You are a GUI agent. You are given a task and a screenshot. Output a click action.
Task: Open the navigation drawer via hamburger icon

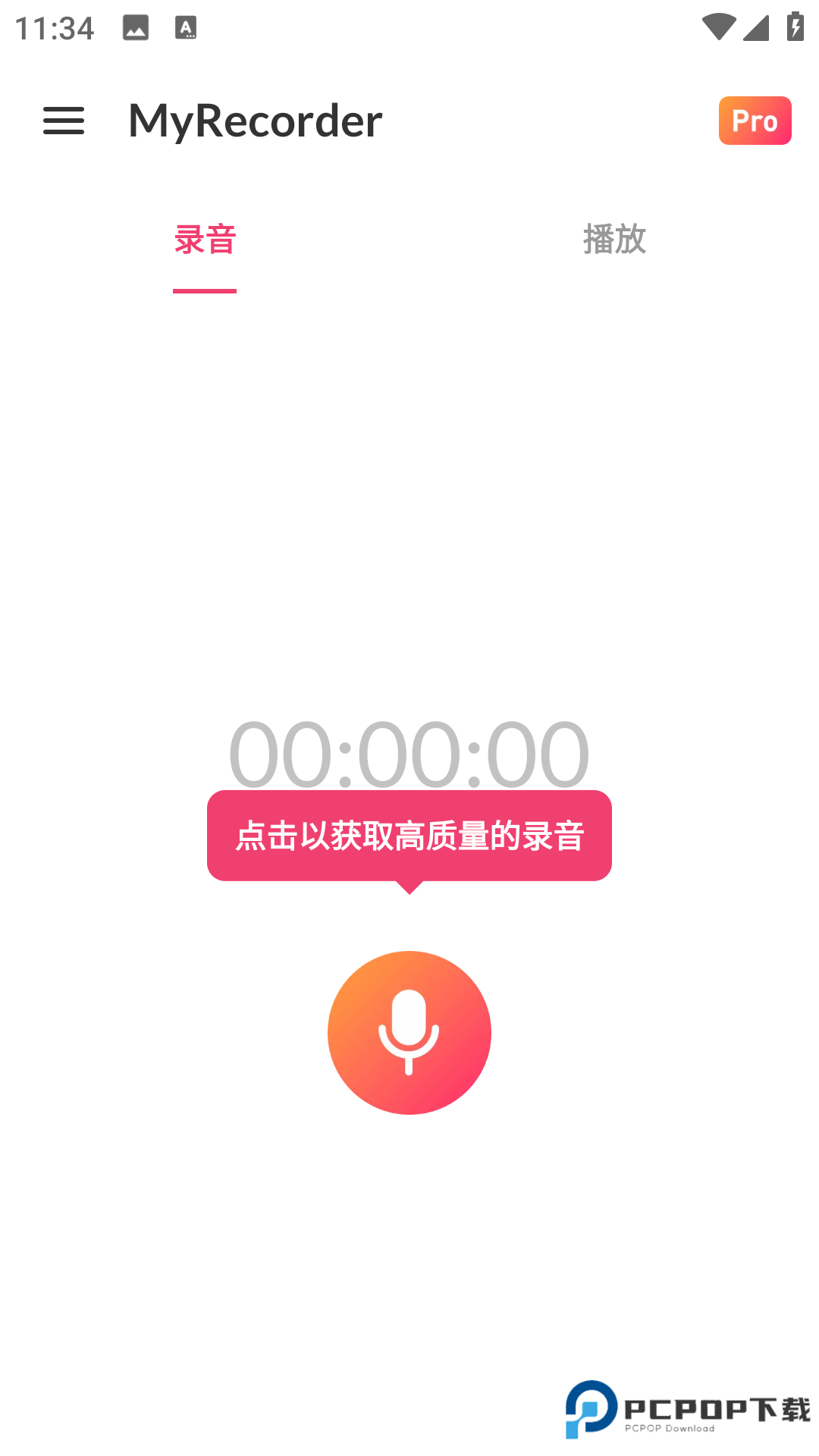(64, 121)
